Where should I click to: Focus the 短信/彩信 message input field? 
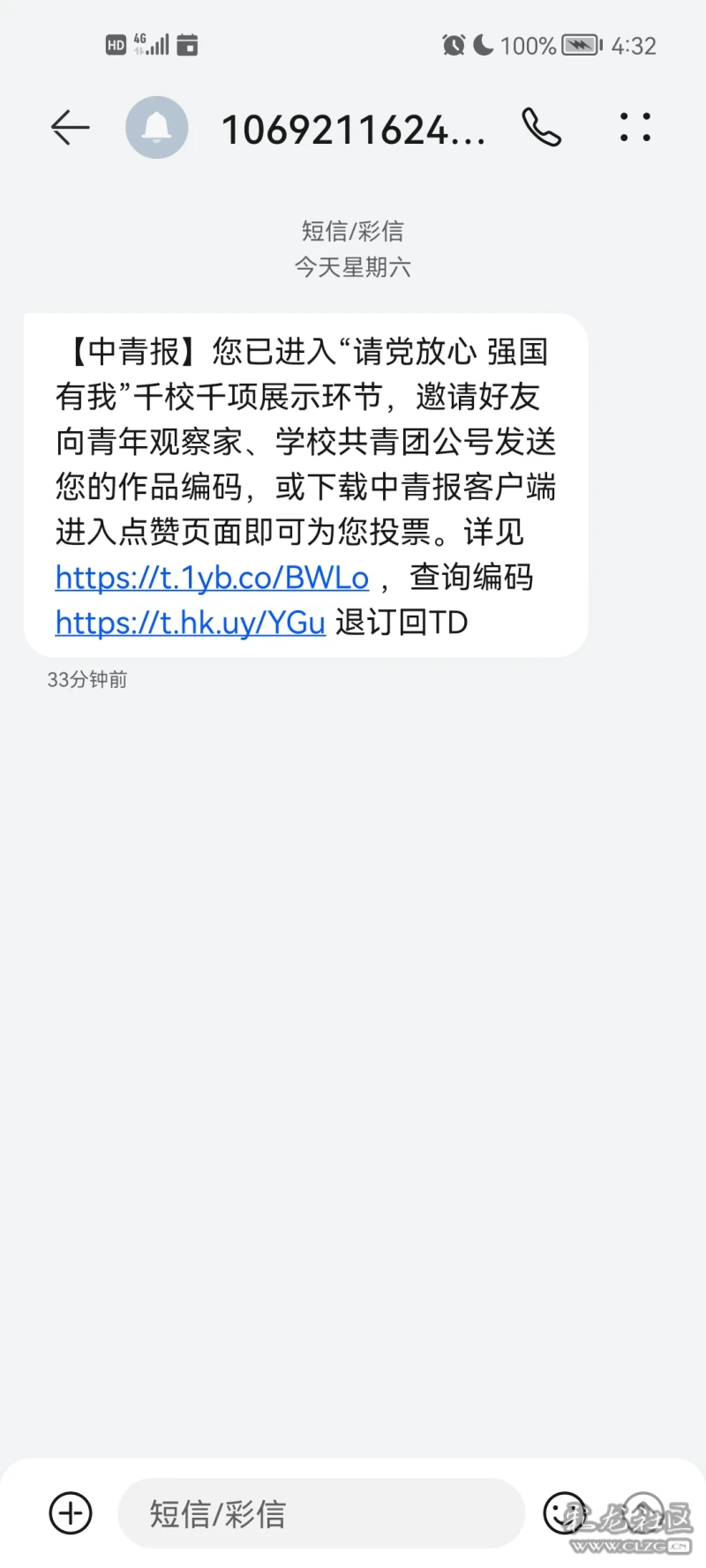pos(321,1513)
